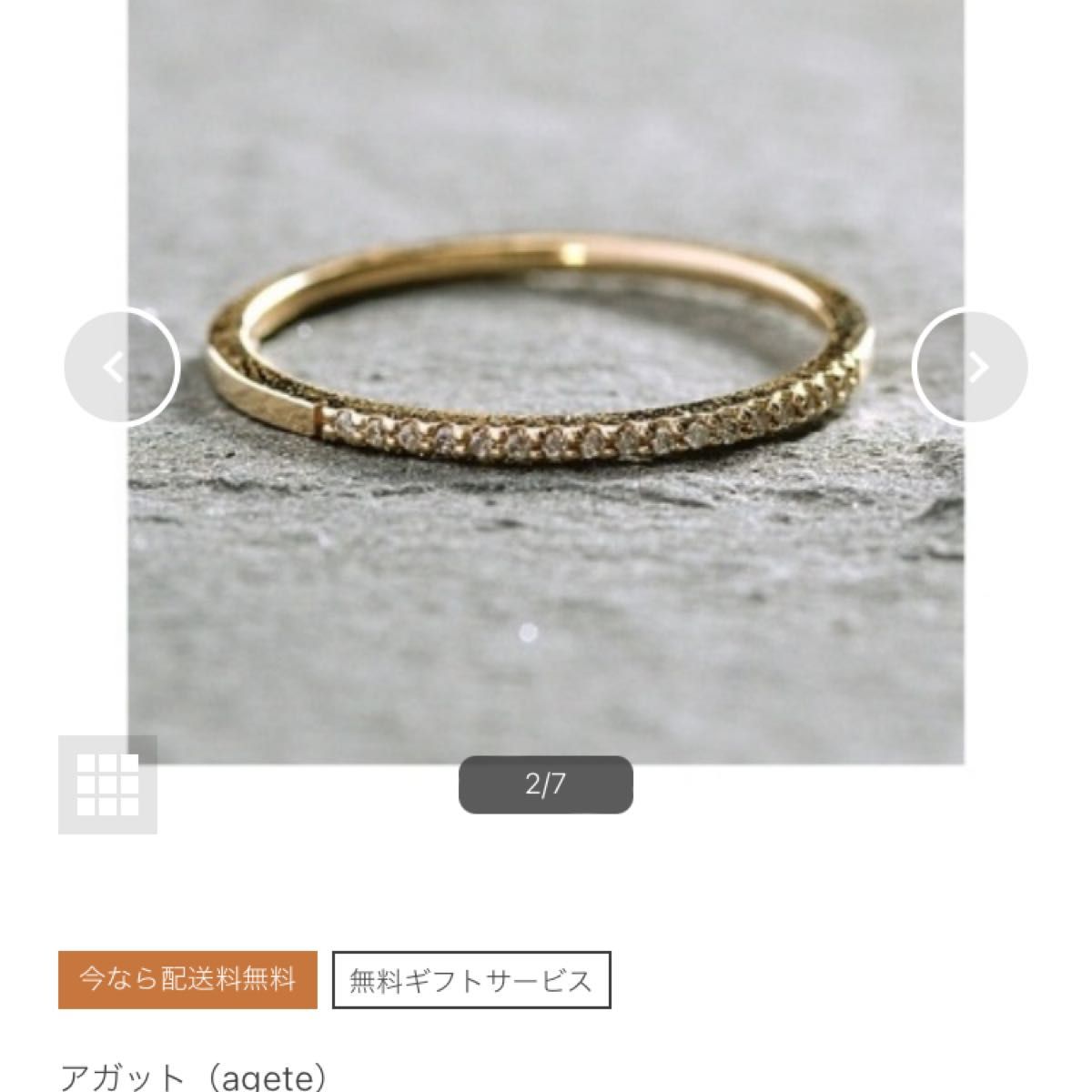Tap the 無料ギフトサービス button
This screenshot has height=1092, width=1092.
point(470,980)
